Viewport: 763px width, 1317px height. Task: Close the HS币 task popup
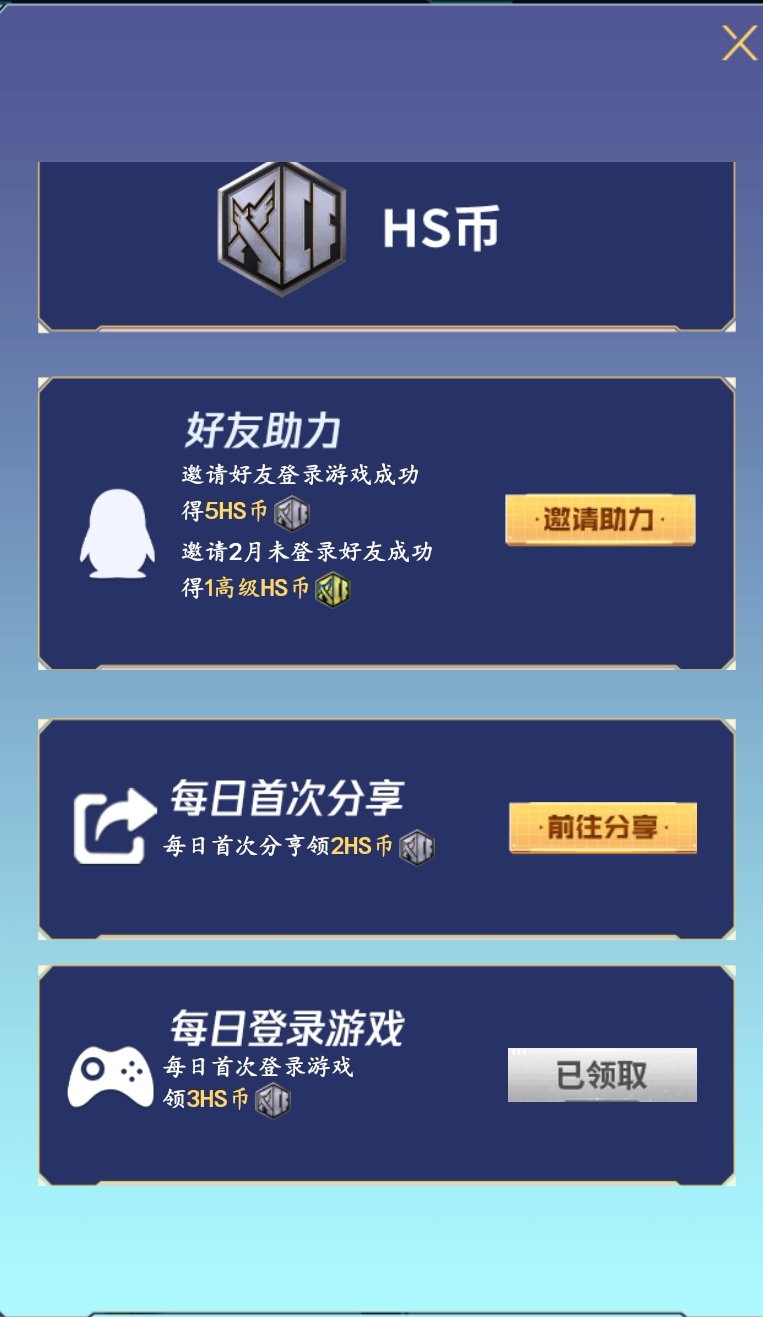pyautogui.click(x=739, y=43)
